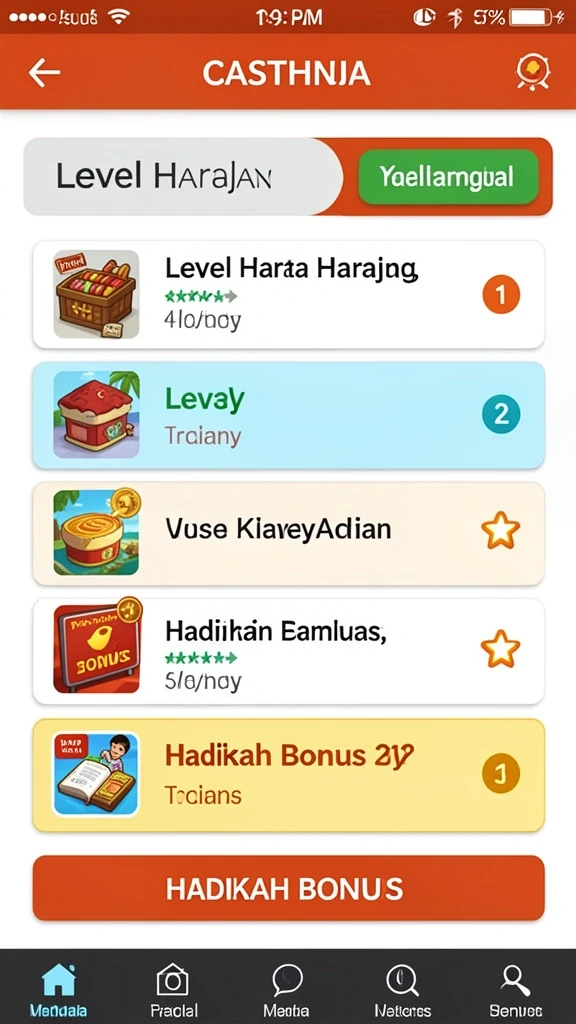
Task: Open the badge icon in the header
Action: [533, 72]
